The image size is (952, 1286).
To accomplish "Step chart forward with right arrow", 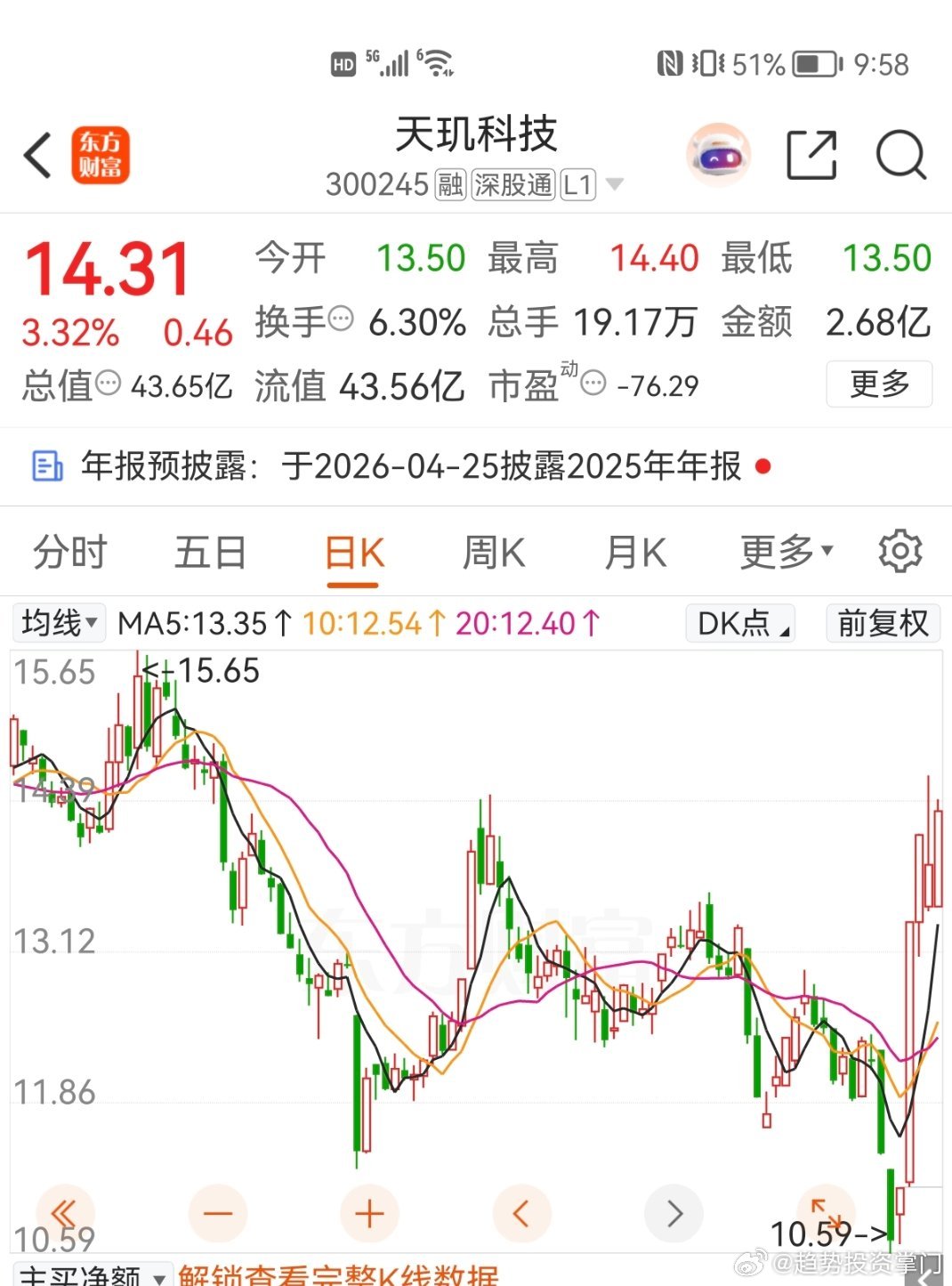I will tap(674, 1212).
